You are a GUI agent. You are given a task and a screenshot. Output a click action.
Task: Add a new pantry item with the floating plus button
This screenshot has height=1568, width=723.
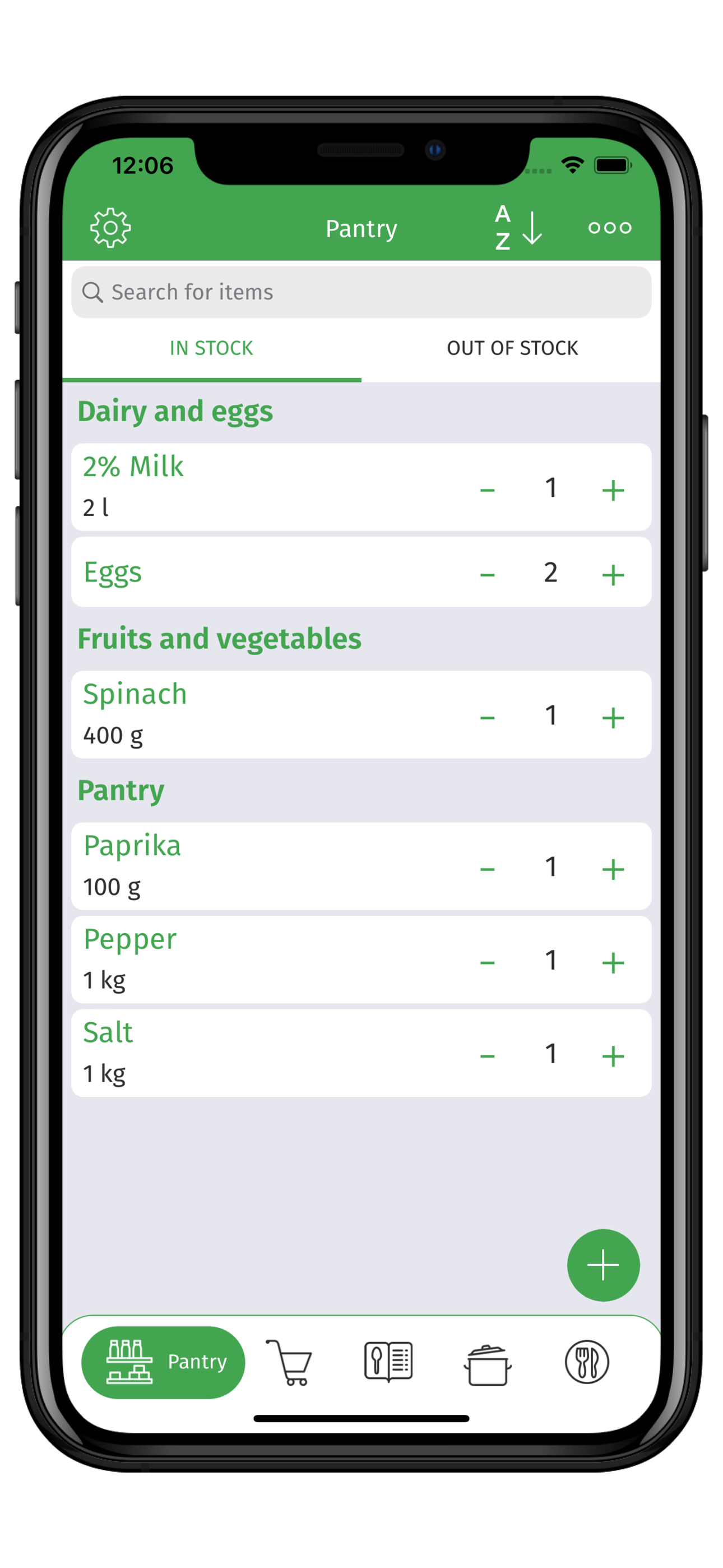coord(602,1265)
